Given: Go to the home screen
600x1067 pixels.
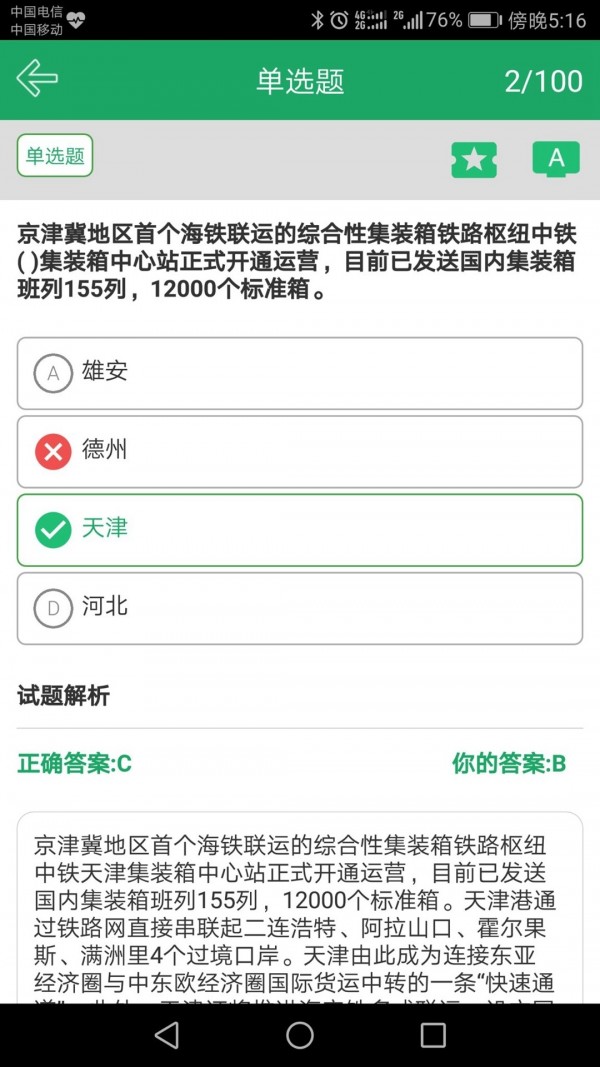Looking at the screenshot, I should (x=300, y=1035).
